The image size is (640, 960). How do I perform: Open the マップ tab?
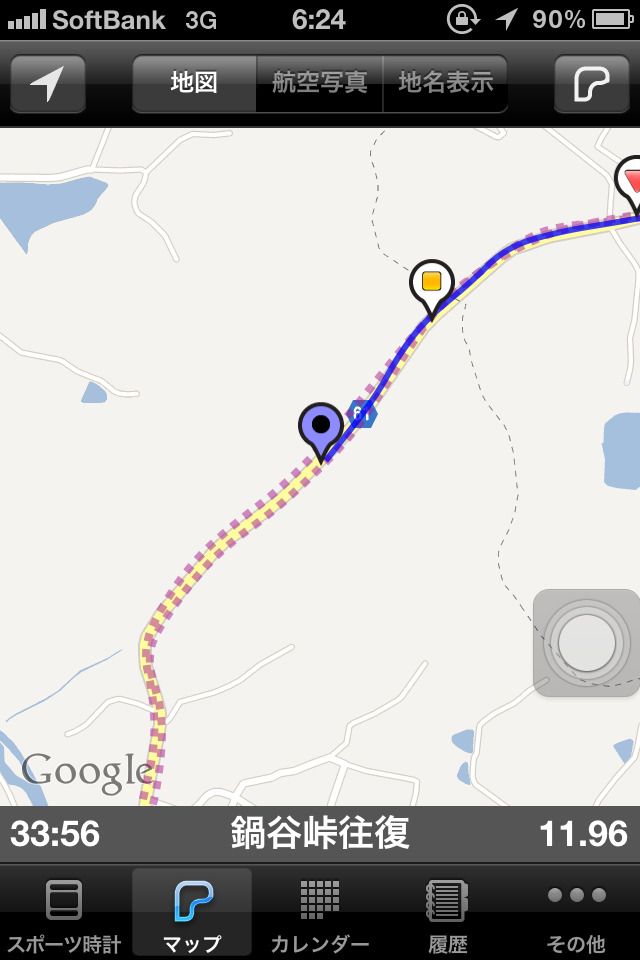click(x=192, y=914)
